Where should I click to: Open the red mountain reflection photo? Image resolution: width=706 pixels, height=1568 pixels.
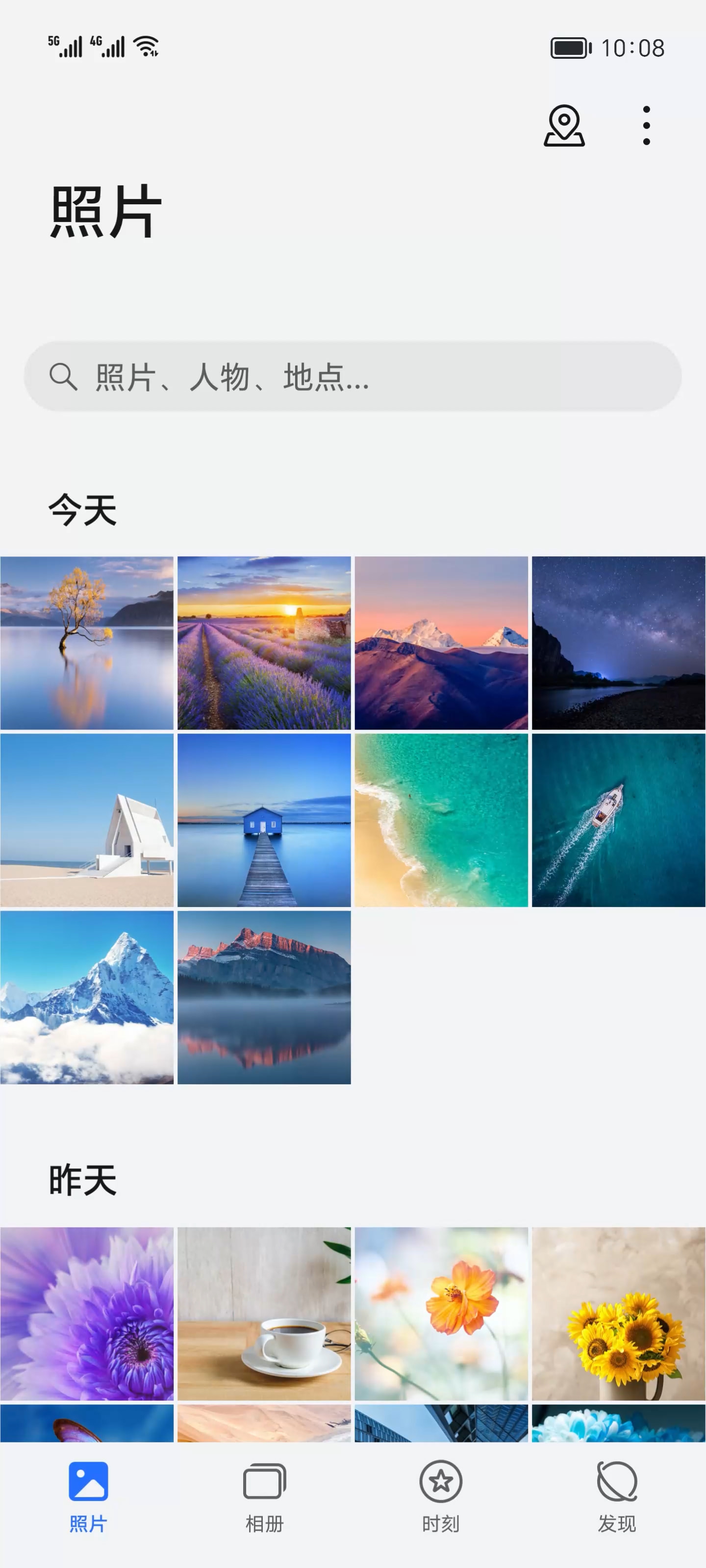pyautogui.click(x=264, y=997)
